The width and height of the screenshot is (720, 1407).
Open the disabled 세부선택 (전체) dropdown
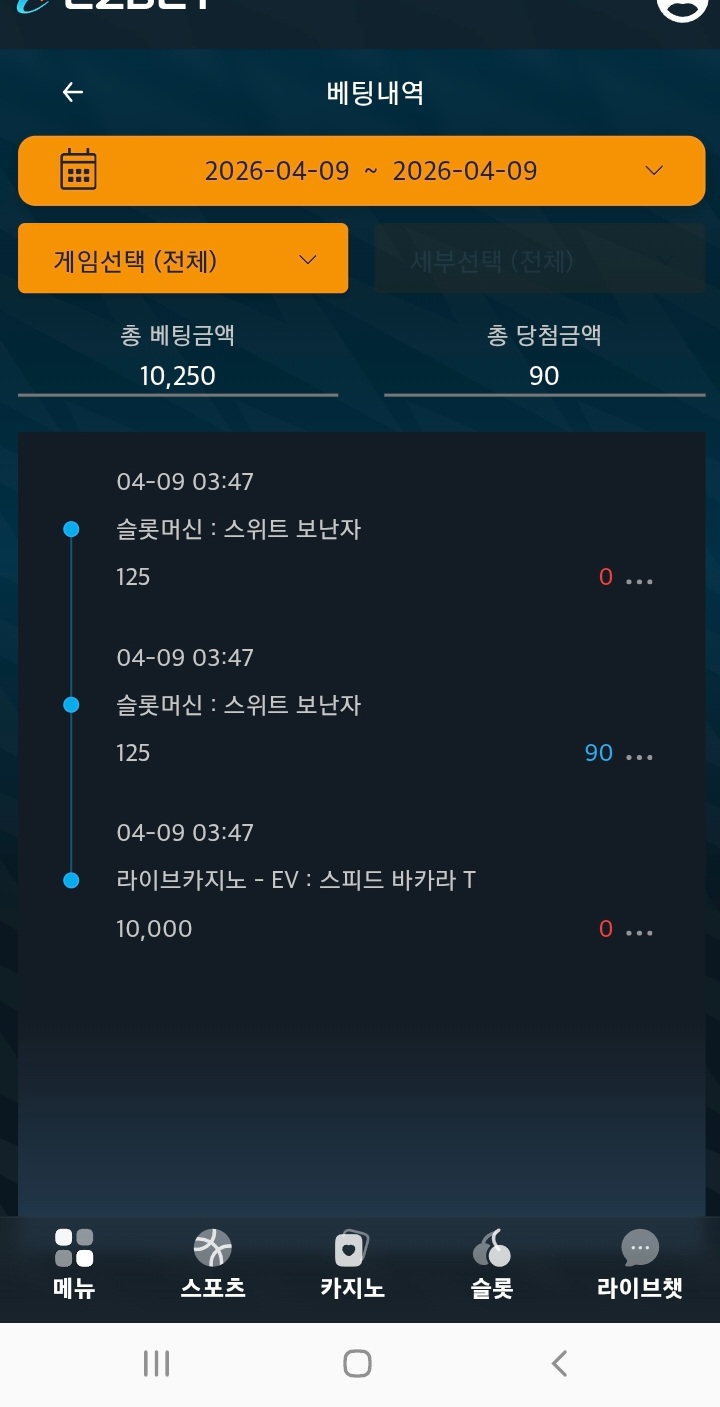(x=539, y=260)
